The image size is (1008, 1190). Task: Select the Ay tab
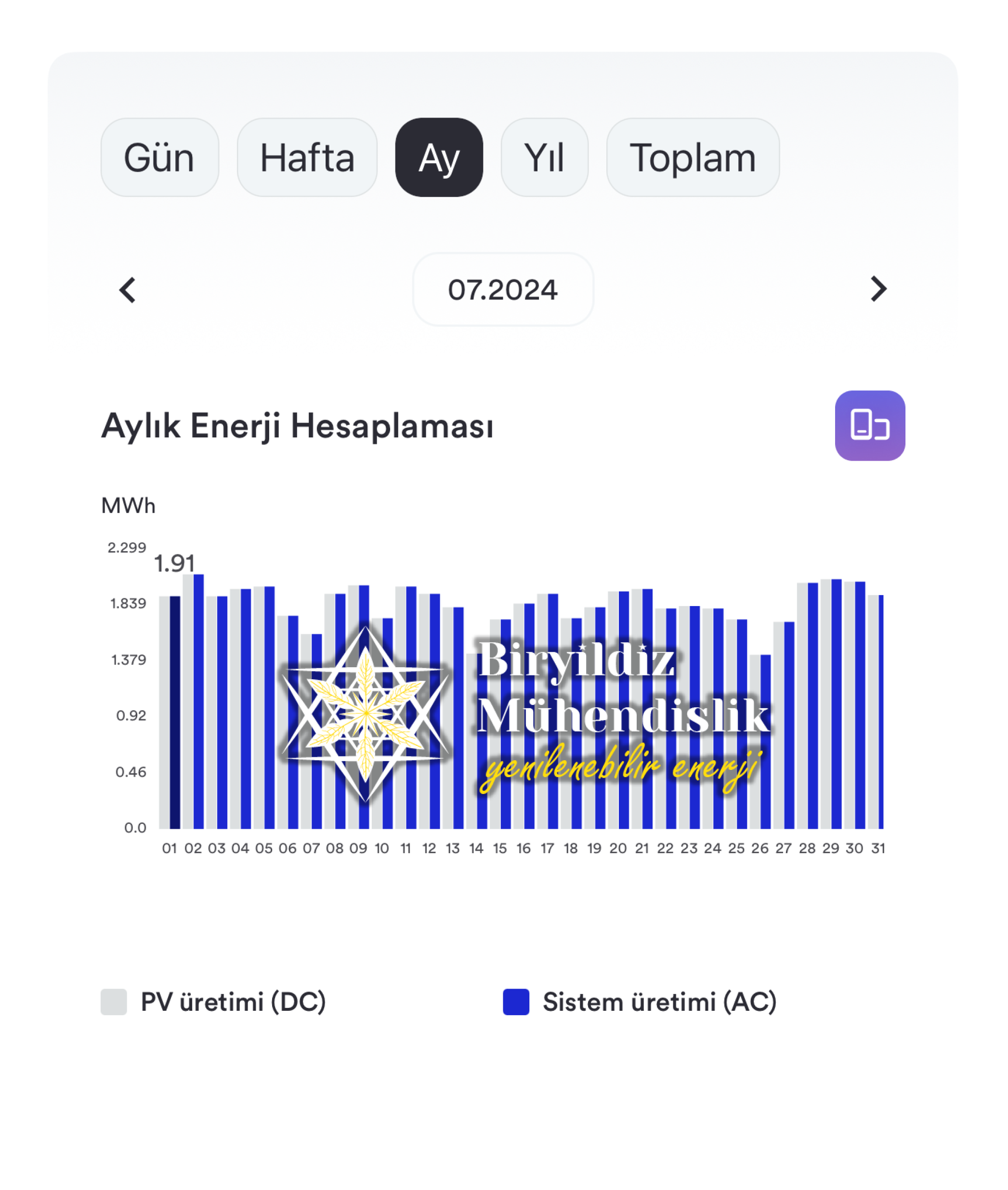click(x=439, y=158)
